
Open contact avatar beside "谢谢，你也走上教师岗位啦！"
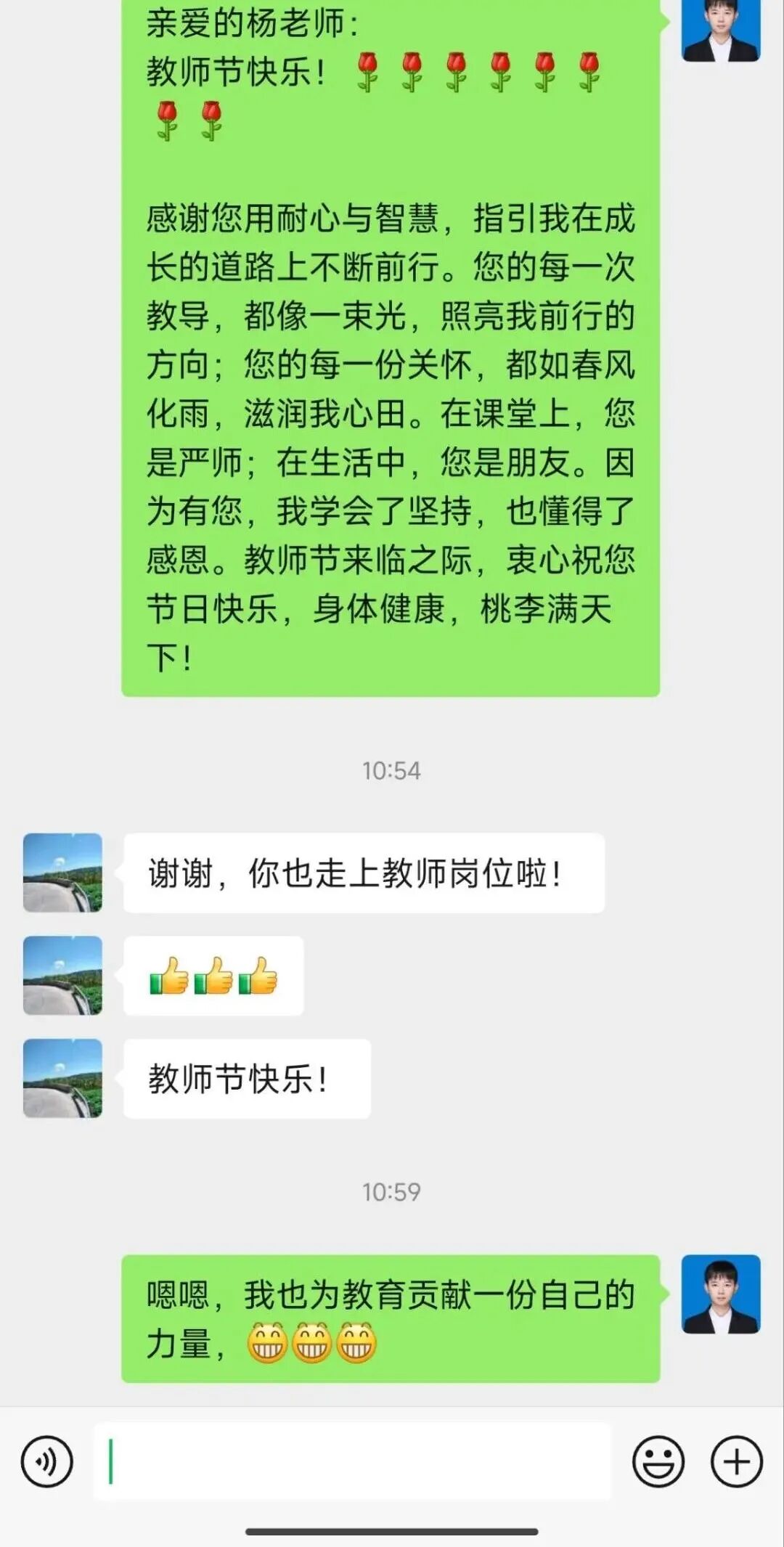(x=63, y=873)
